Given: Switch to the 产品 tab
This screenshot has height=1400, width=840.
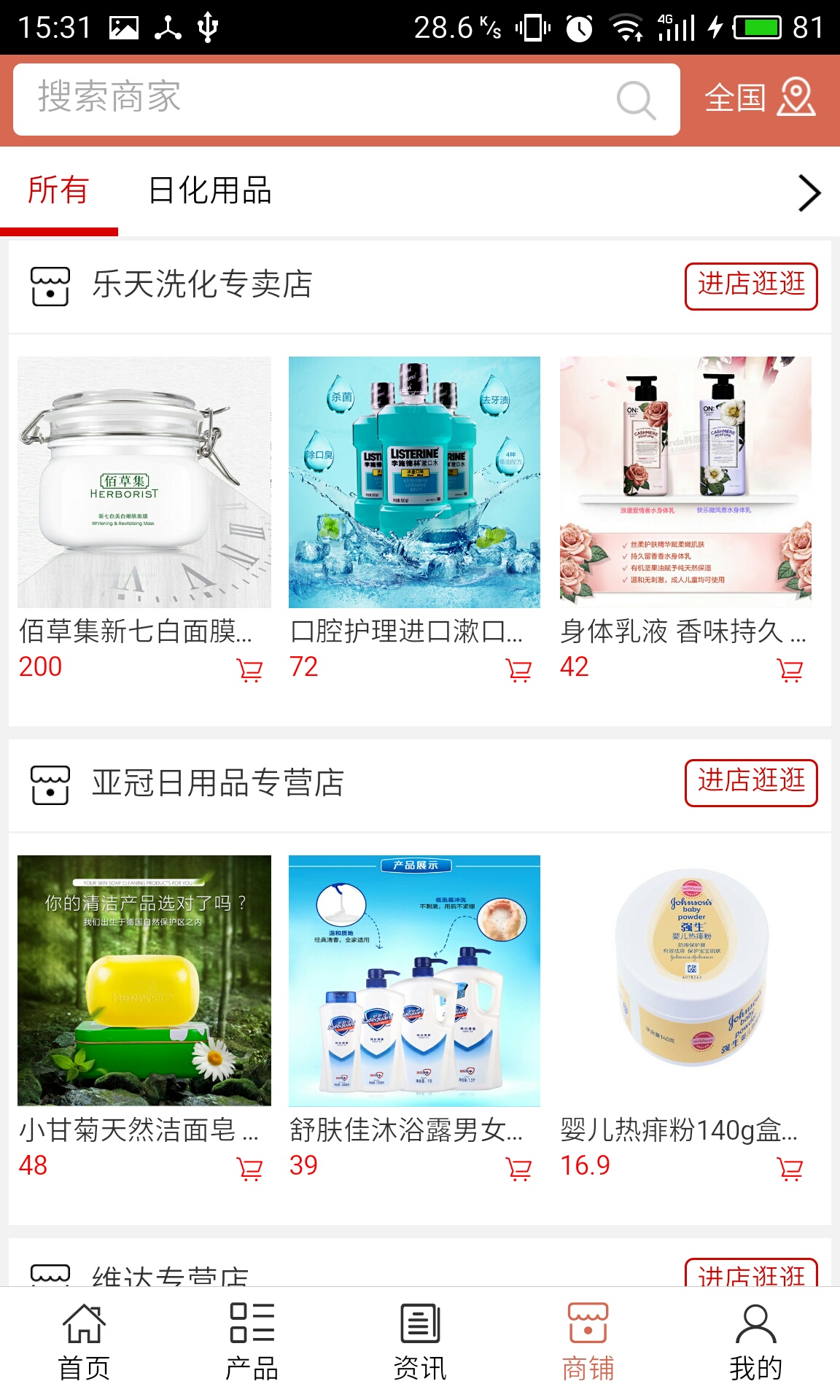Looking at the screenshot, I should (x=252, y=1342).
